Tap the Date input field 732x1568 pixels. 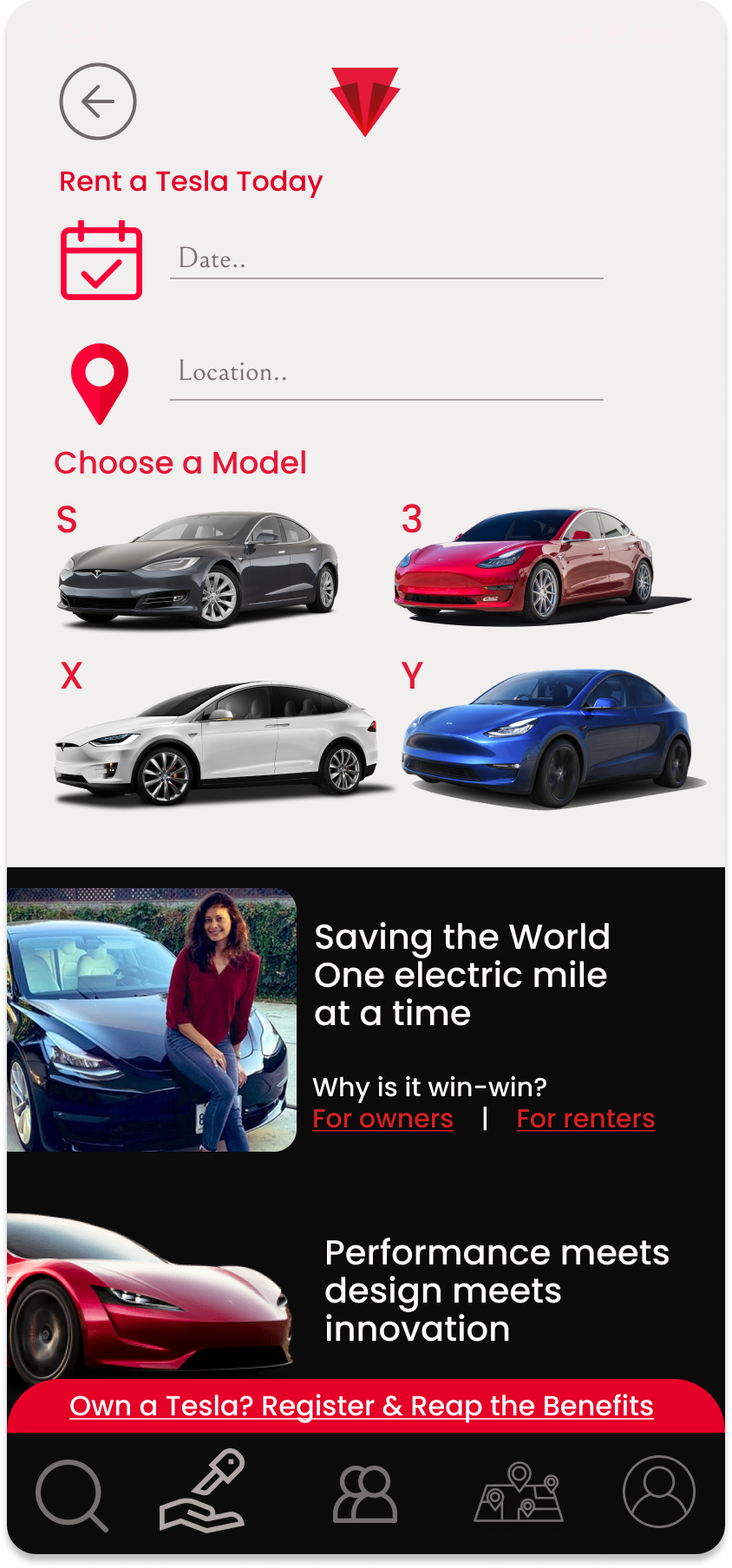(x=386, y=259)
